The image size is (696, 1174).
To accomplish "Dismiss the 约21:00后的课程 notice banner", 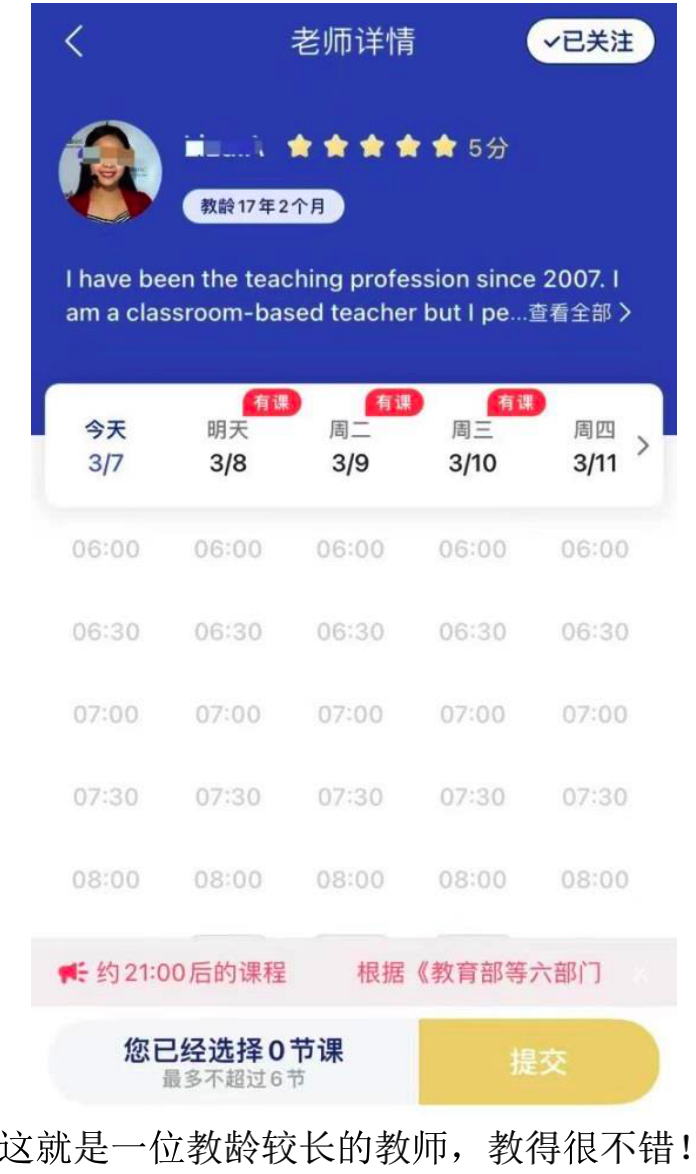I will 641,973.
